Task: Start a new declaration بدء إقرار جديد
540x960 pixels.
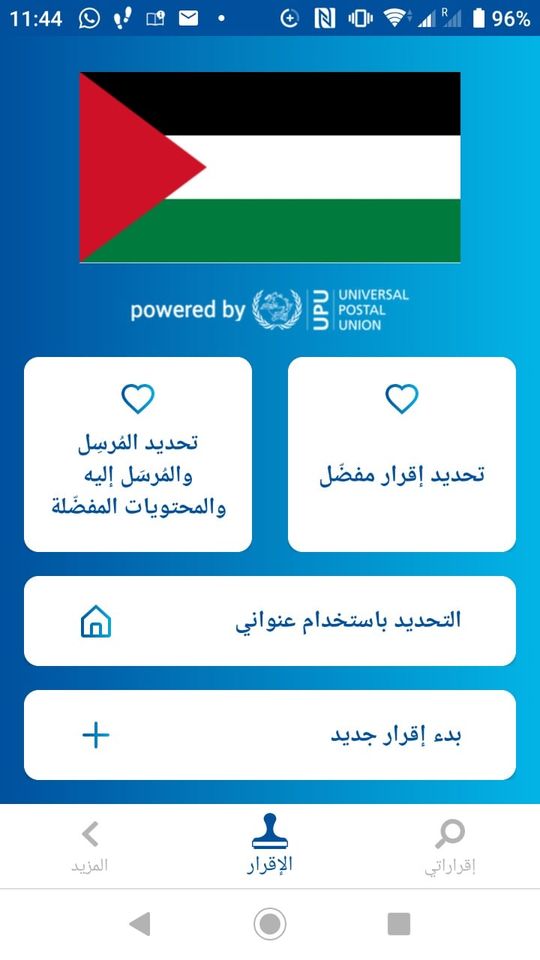Action: click(x=270, y=735)
